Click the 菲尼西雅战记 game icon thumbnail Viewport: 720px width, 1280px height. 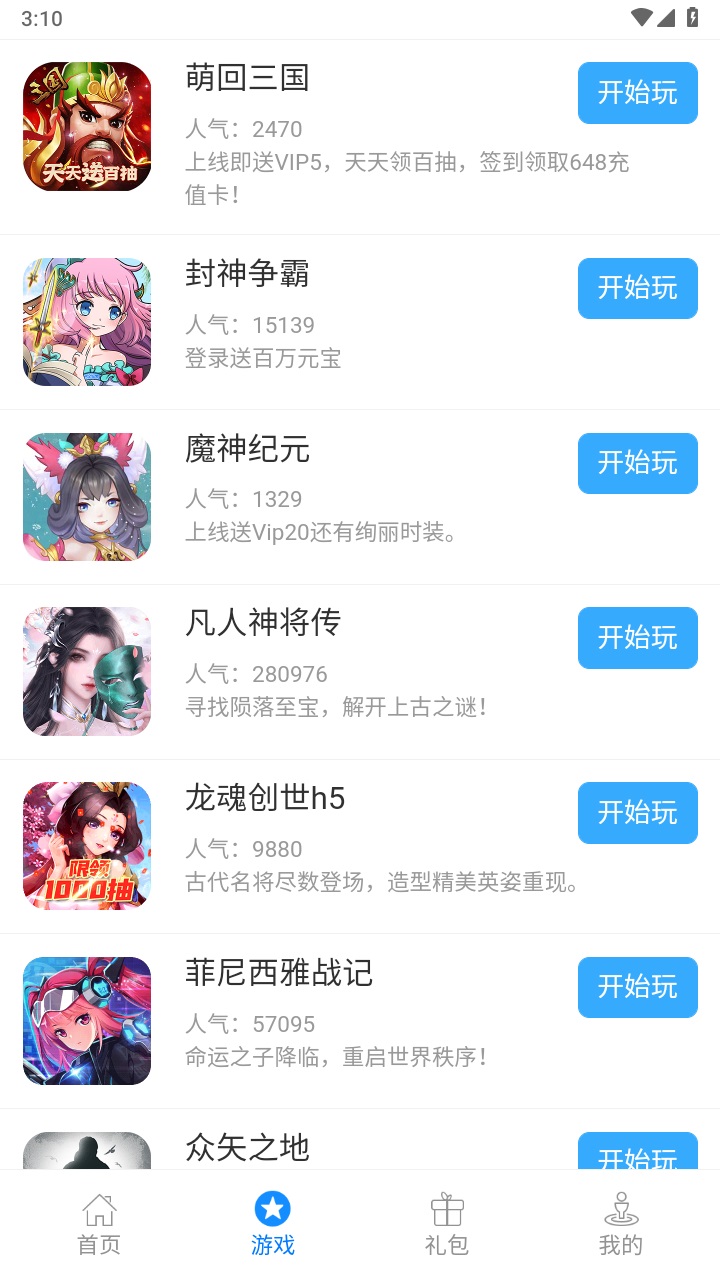tap(87, 1021)
